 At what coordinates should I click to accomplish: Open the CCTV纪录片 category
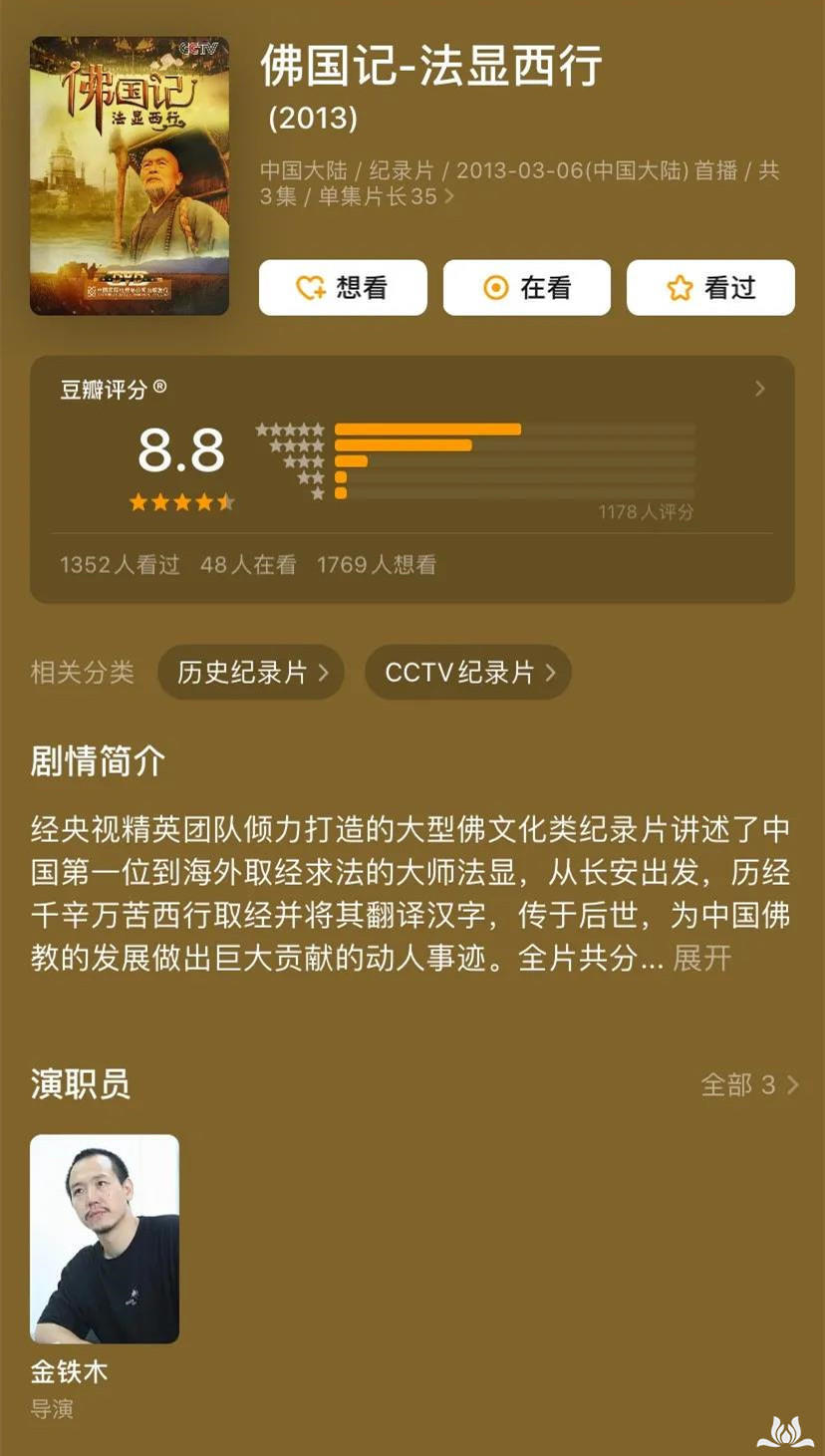pyautogui.click(x=467, y=672)
